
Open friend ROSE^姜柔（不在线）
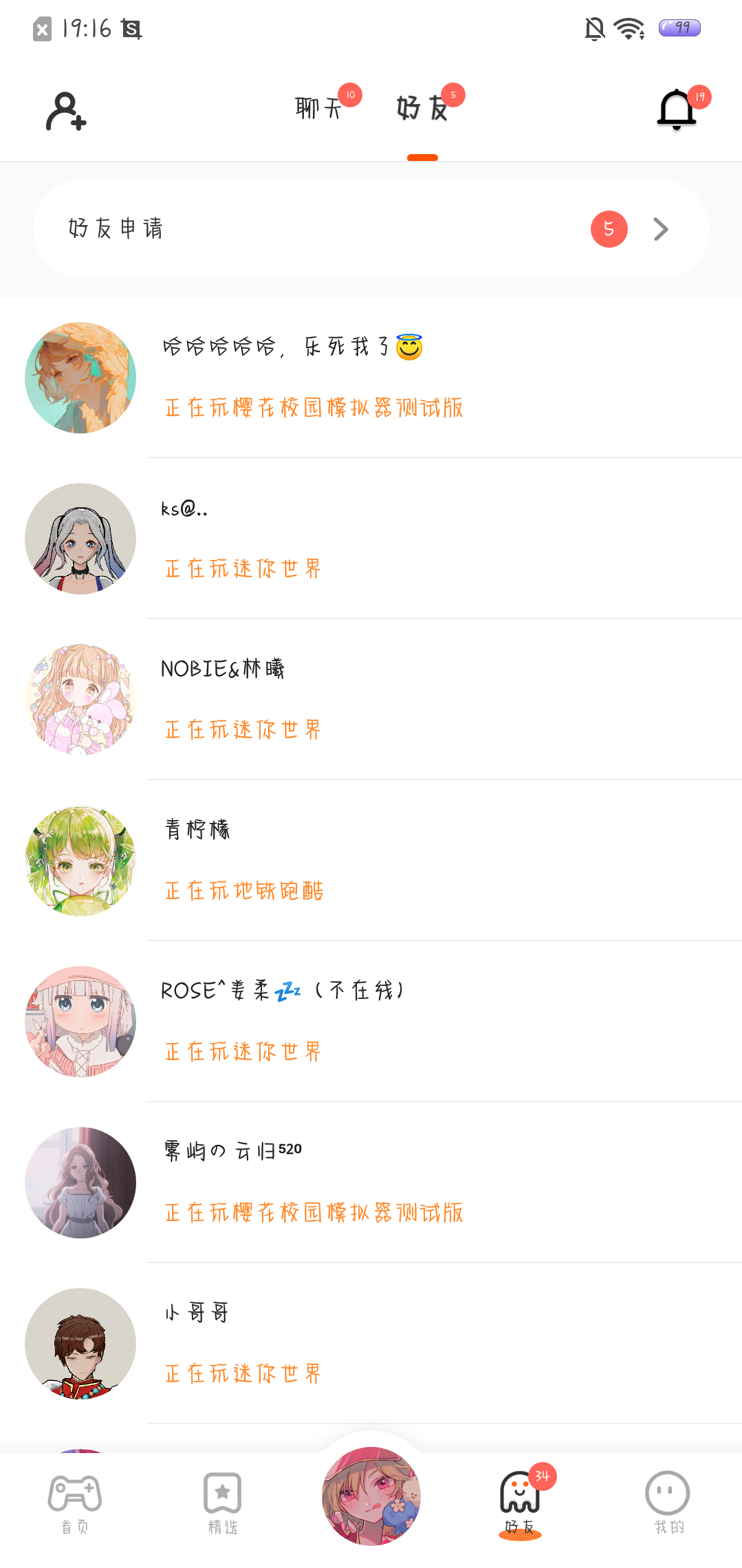[x=371, y=1022]
